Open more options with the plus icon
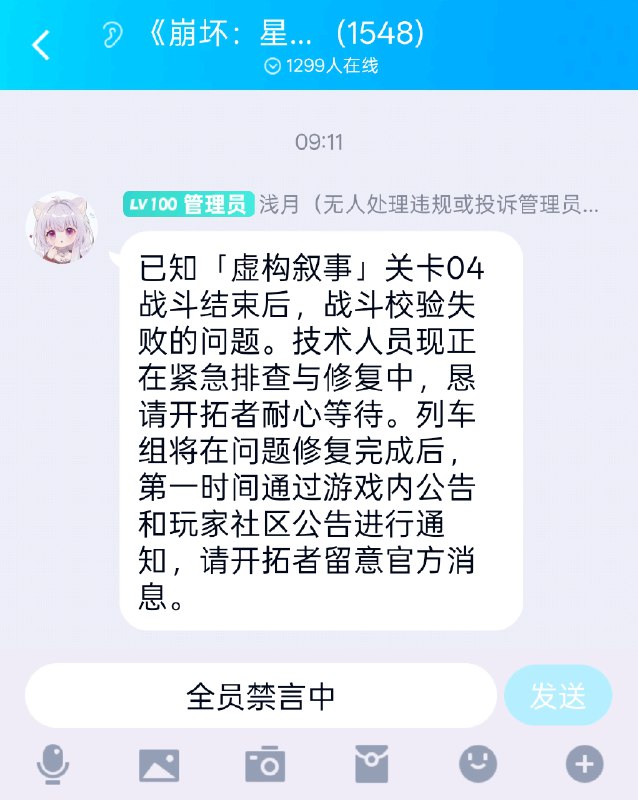The image size is (638, 800). (x=585, y=764)
